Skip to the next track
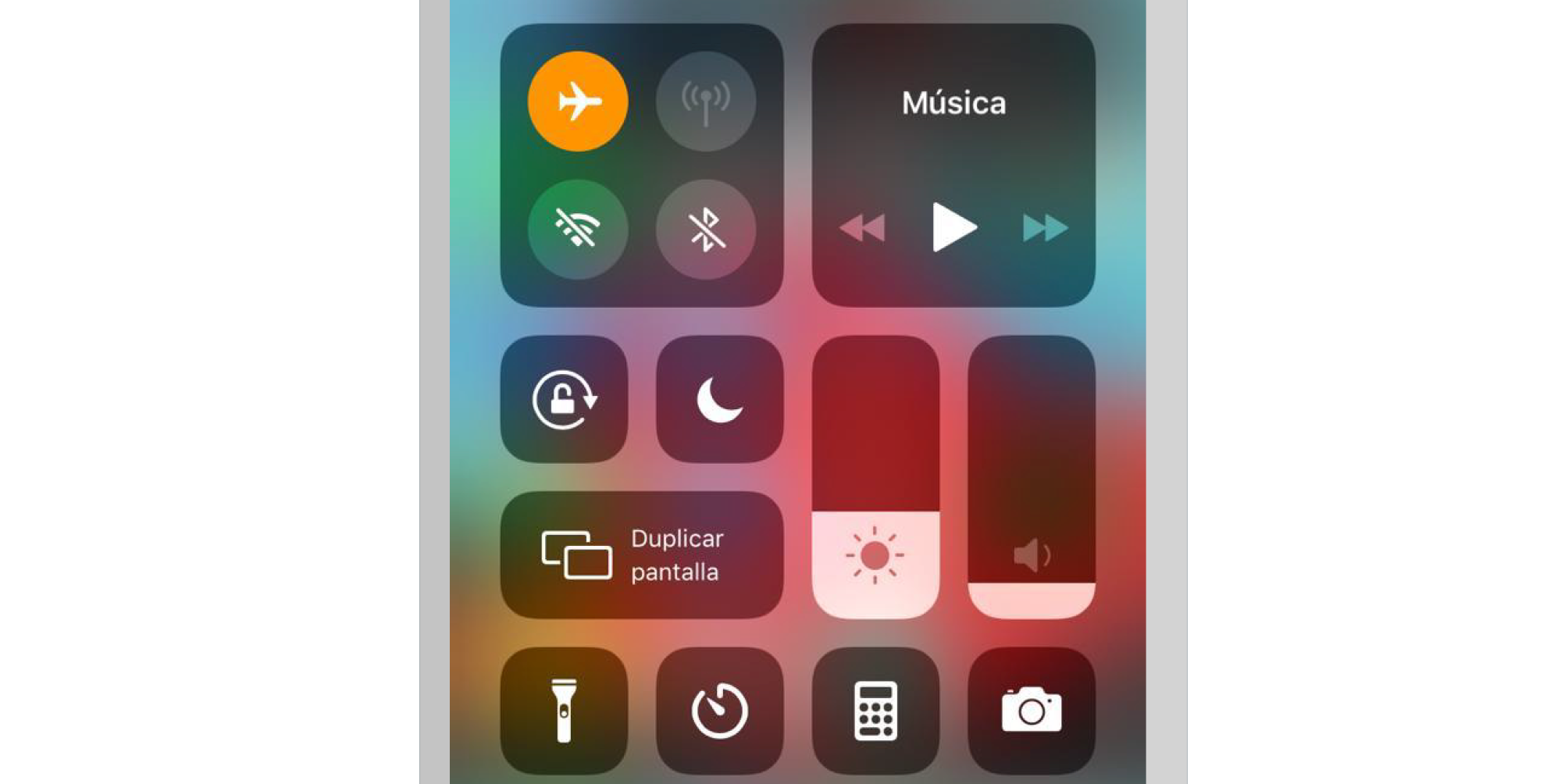Image resolution: width=1568 pixels, height=784 pixels. pos(1045,228)
